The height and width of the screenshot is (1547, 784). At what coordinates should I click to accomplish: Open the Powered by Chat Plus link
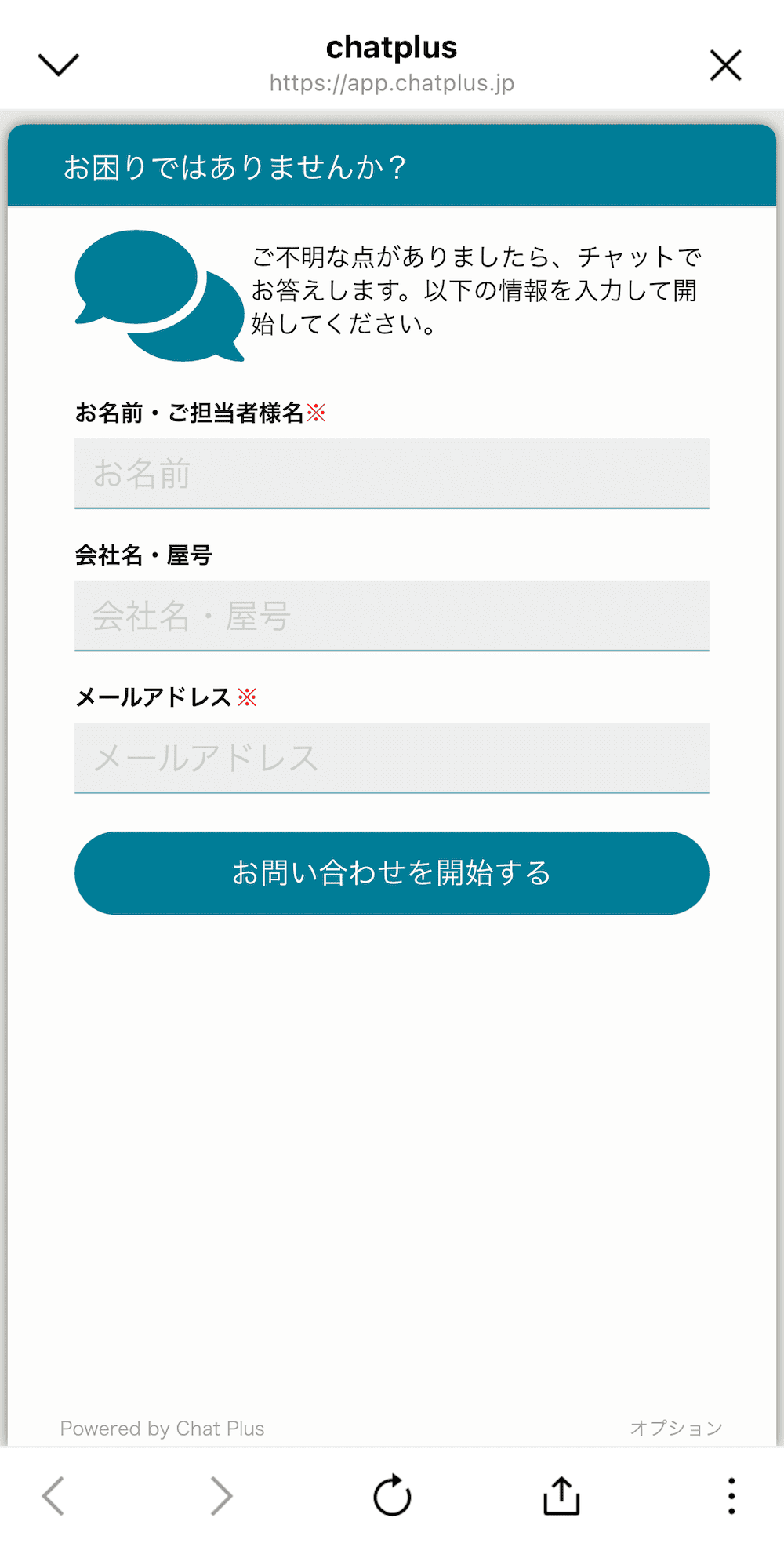pyautogui.click(x=162, y=1429)
